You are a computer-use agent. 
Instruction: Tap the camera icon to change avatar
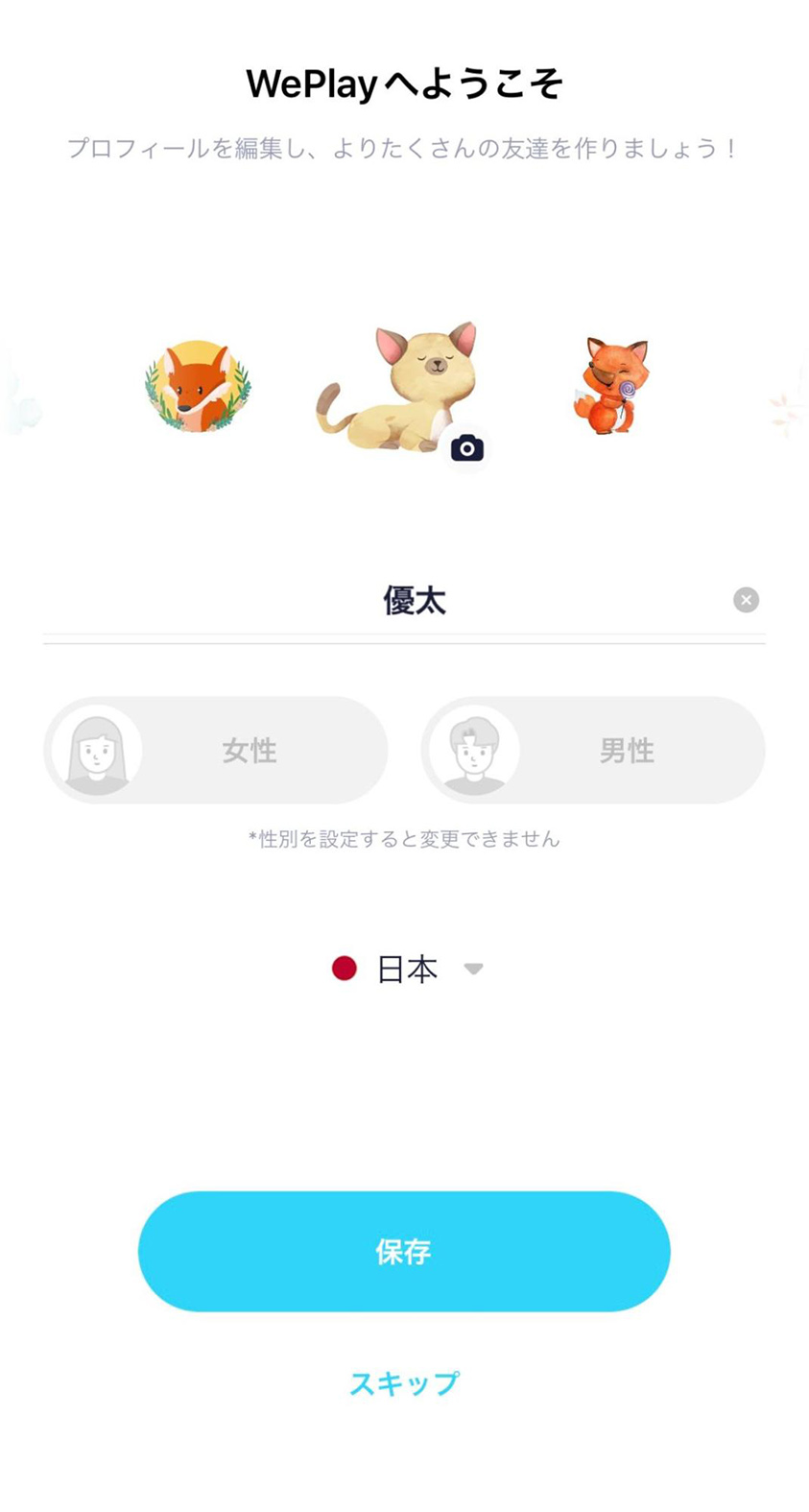(467, 448)
